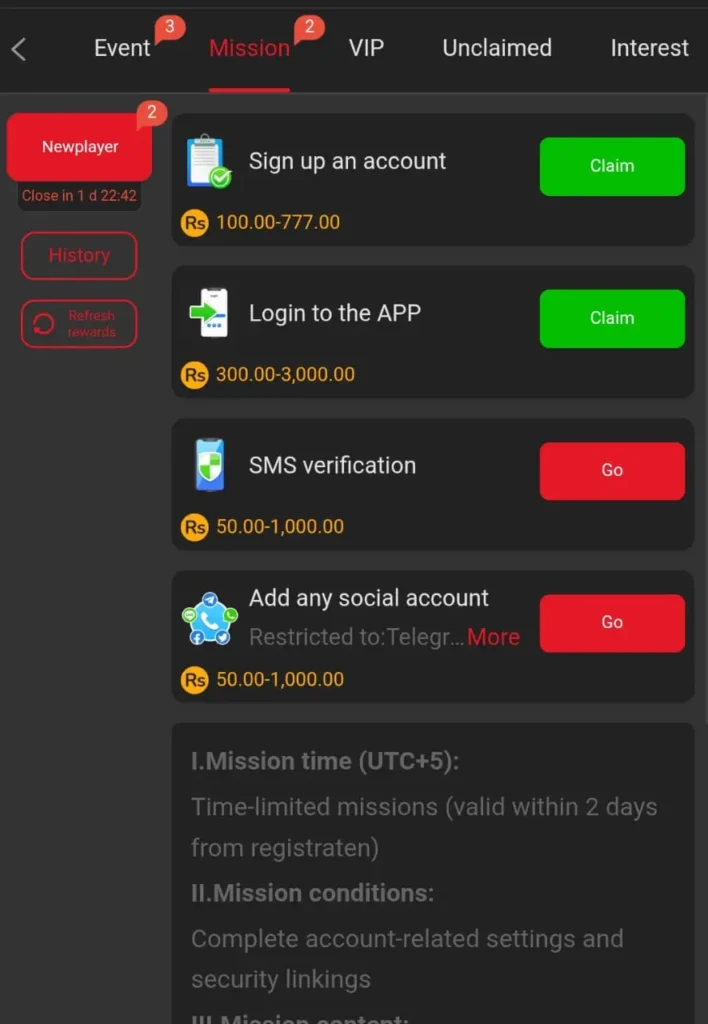708x1024 pixels.
Task: Switch to the VIP tab
Action: point(366,48)
